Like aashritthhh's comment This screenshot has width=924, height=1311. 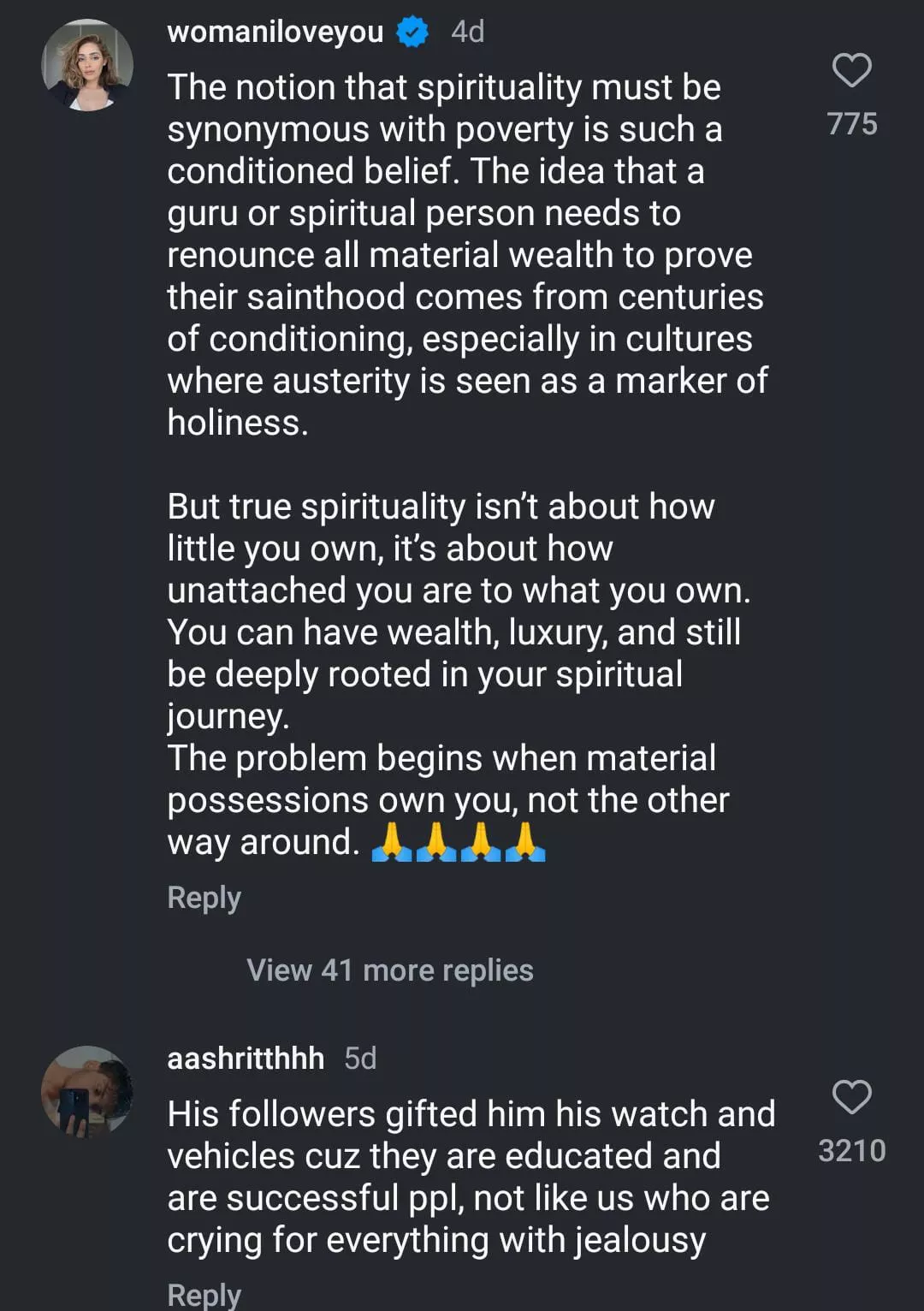click(851, 1098)
